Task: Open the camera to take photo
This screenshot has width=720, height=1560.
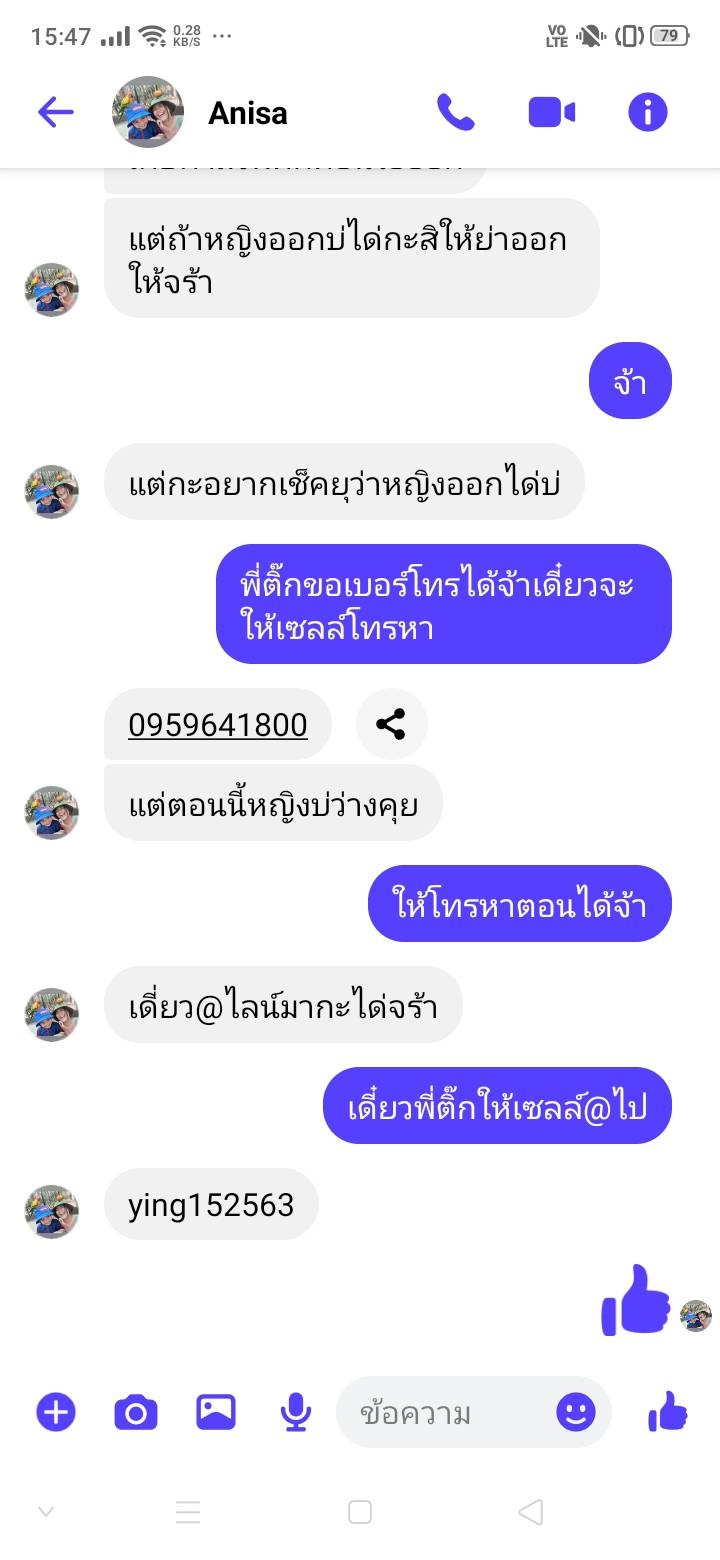Action: coord(136,1412)
